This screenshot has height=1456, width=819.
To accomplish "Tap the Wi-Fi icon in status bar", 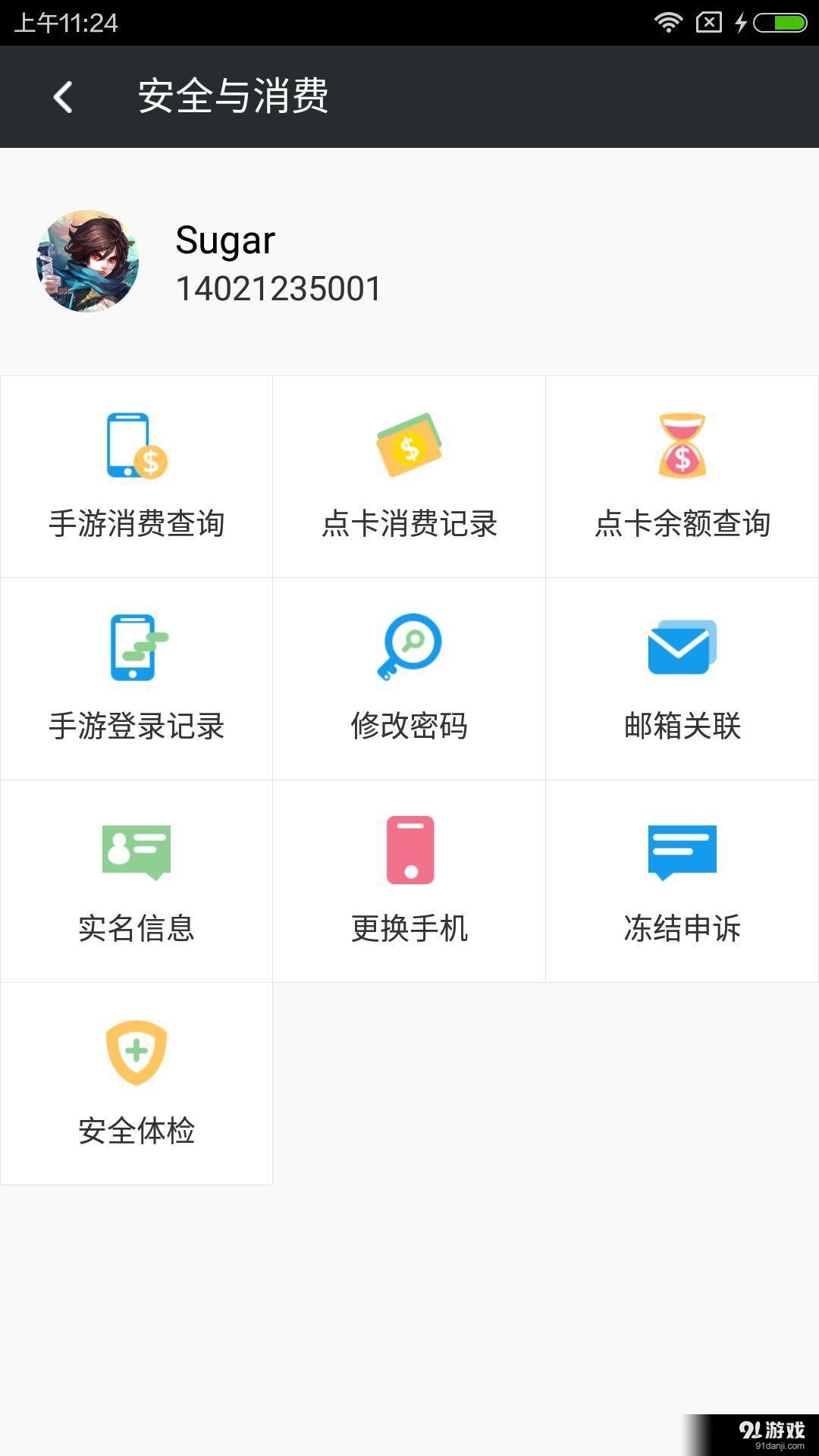I will pos(668,23).
